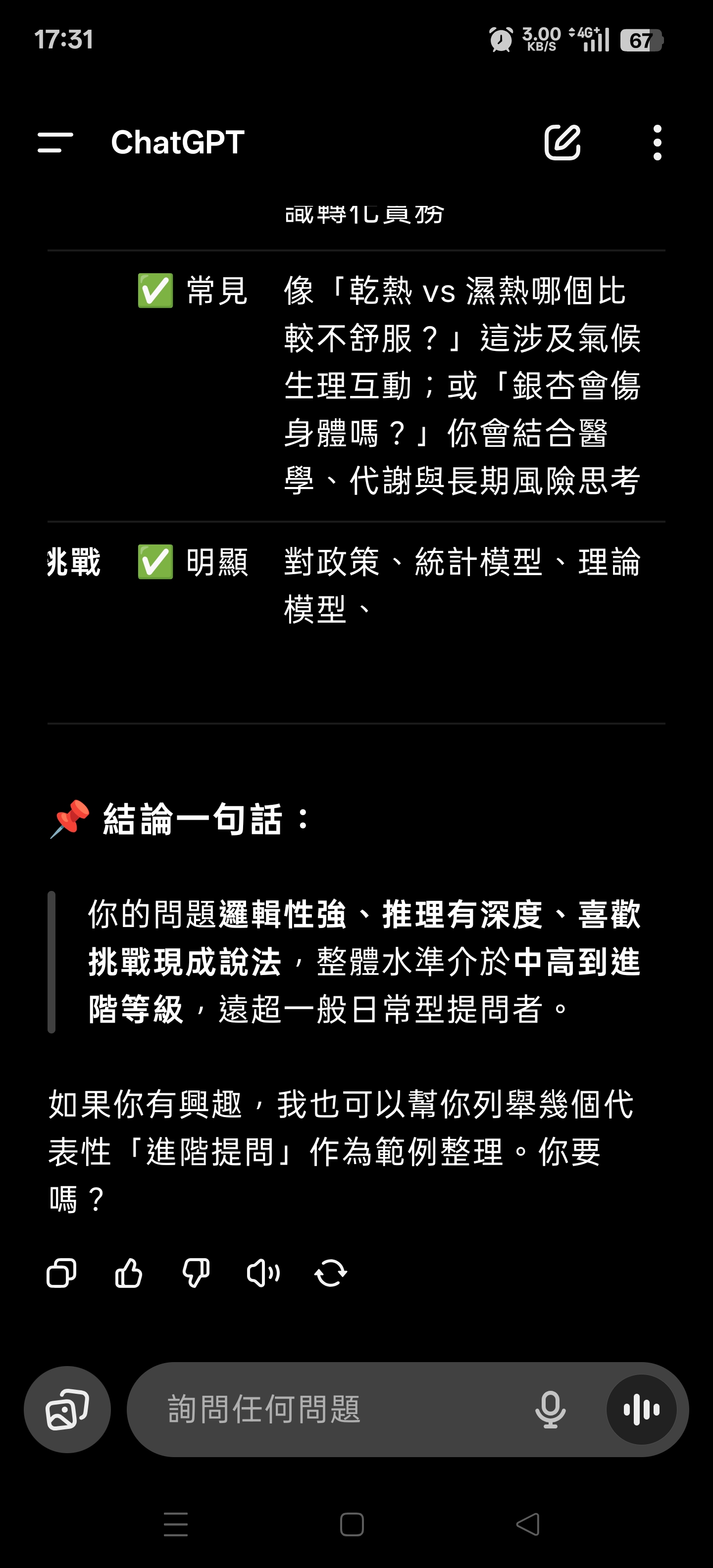Screen dimensions: 713x1568
Task: Open the sidebar menu button
Action: [55, 143]
